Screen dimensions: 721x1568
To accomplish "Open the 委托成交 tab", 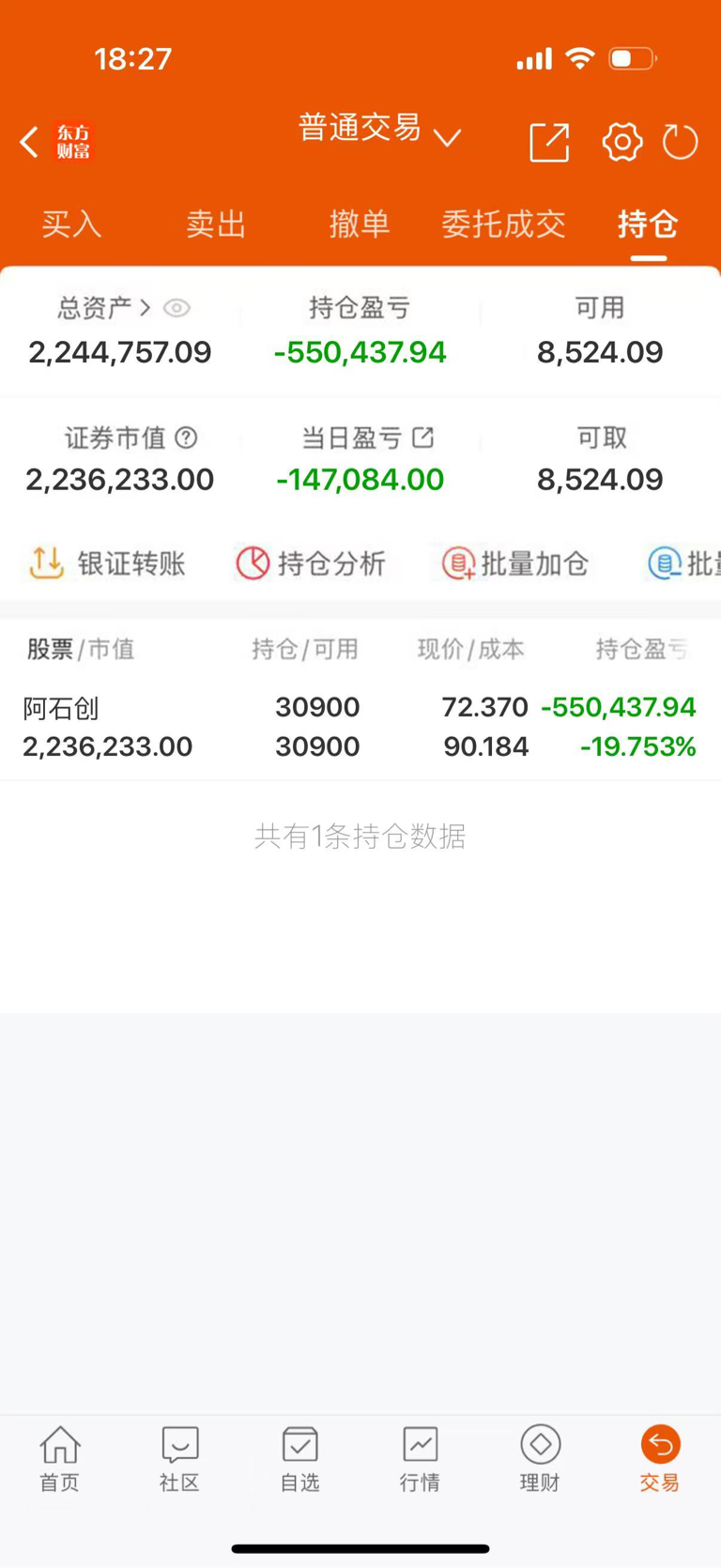I will tap(504, 223).
